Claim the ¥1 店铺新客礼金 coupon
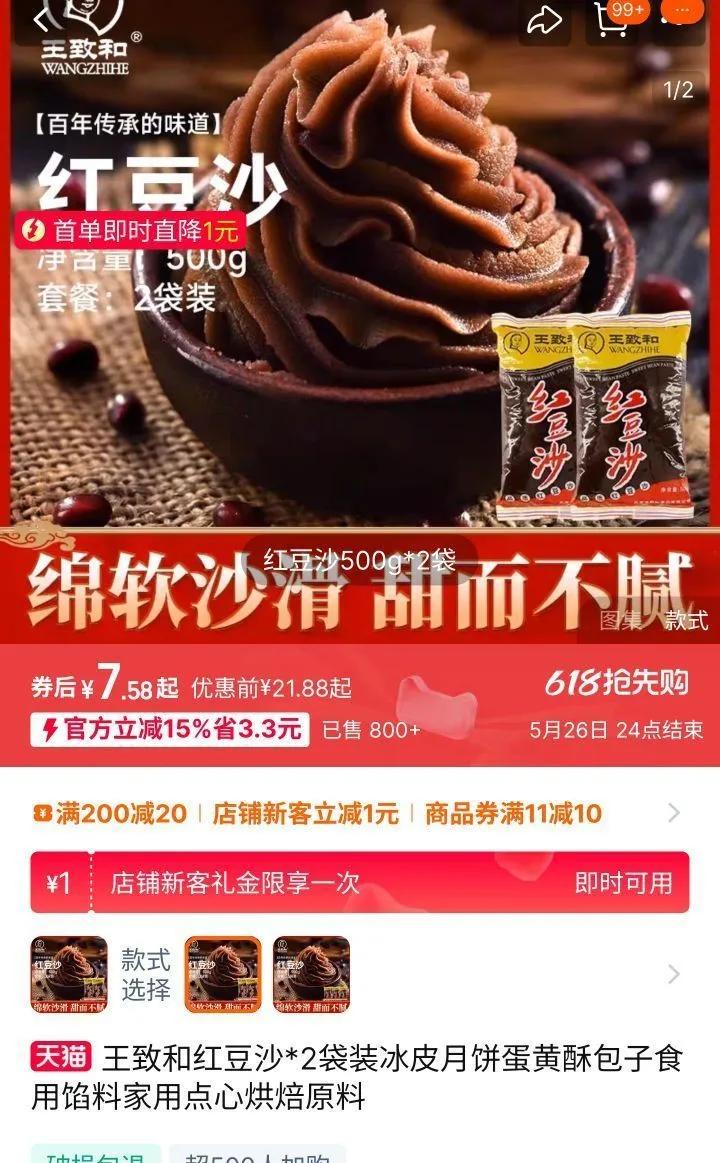Image resolution: width=720 pixels, height=1163 pixels. pos(360,883)
